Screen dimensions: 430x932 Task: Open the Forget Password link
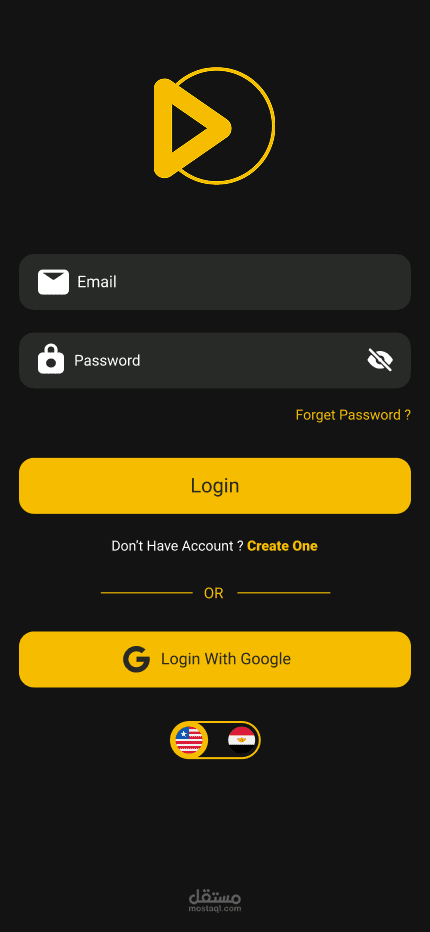[x=353, y=415]
